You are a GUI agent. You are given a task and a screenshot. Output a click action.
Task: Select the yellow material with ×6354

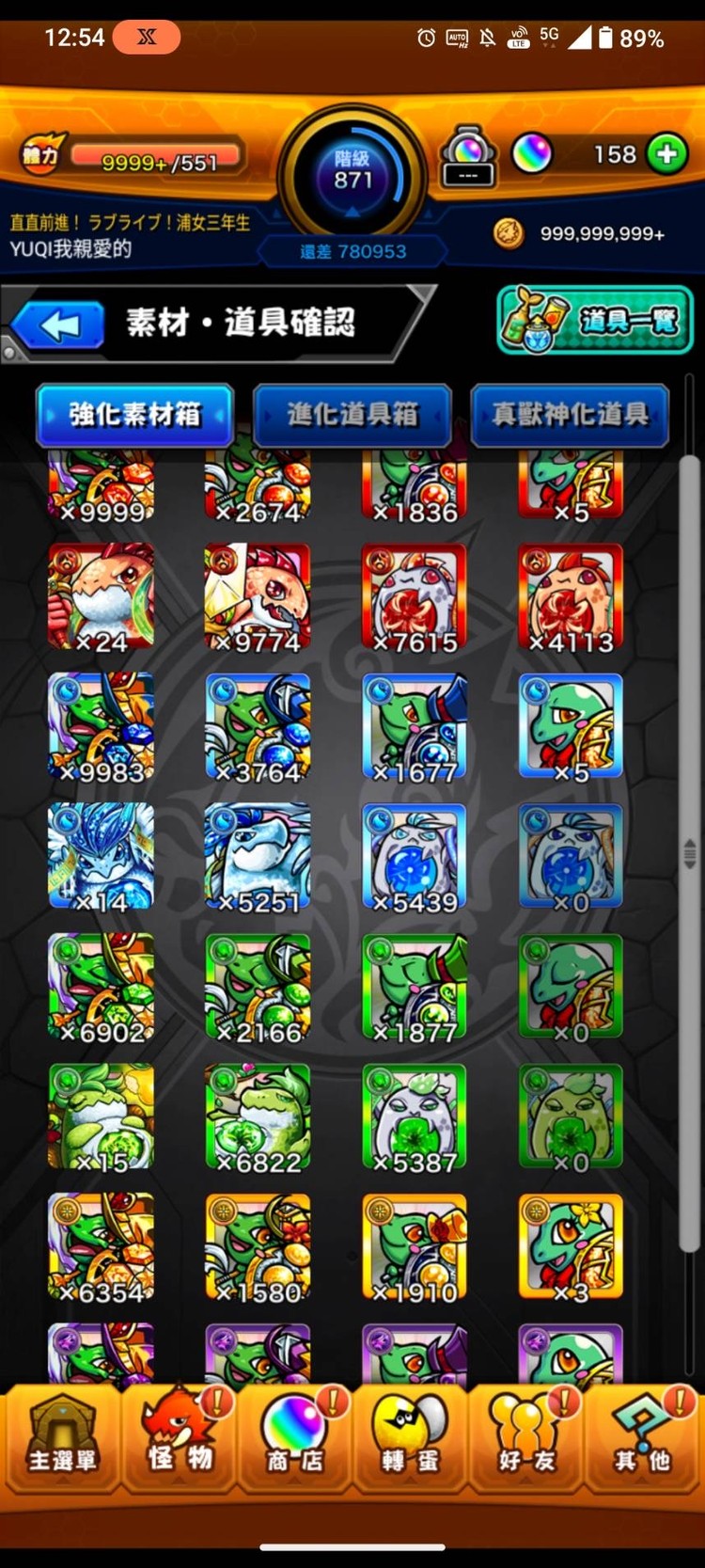pos(102,1246)
